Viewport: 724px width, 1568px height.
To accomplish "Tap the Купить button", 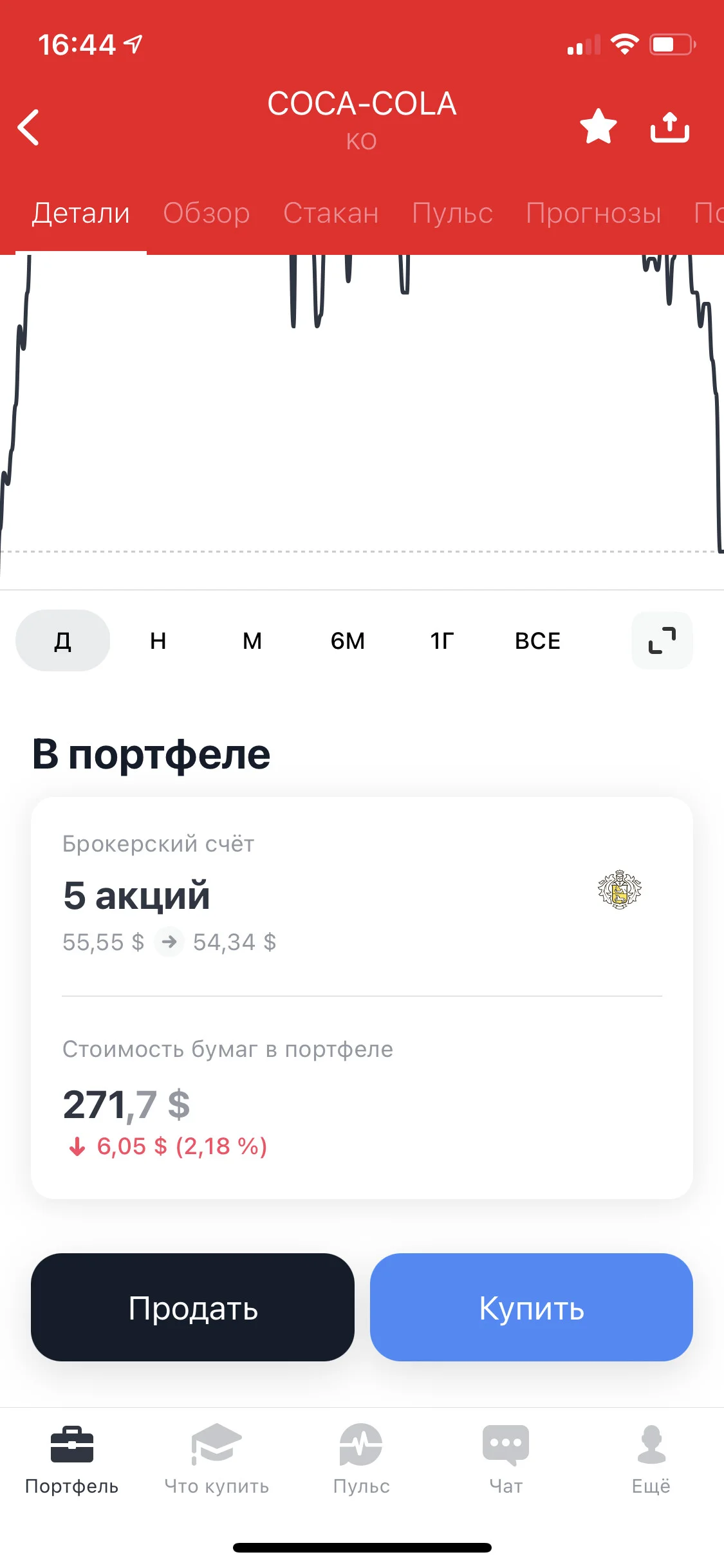I will pos(532,1307).
